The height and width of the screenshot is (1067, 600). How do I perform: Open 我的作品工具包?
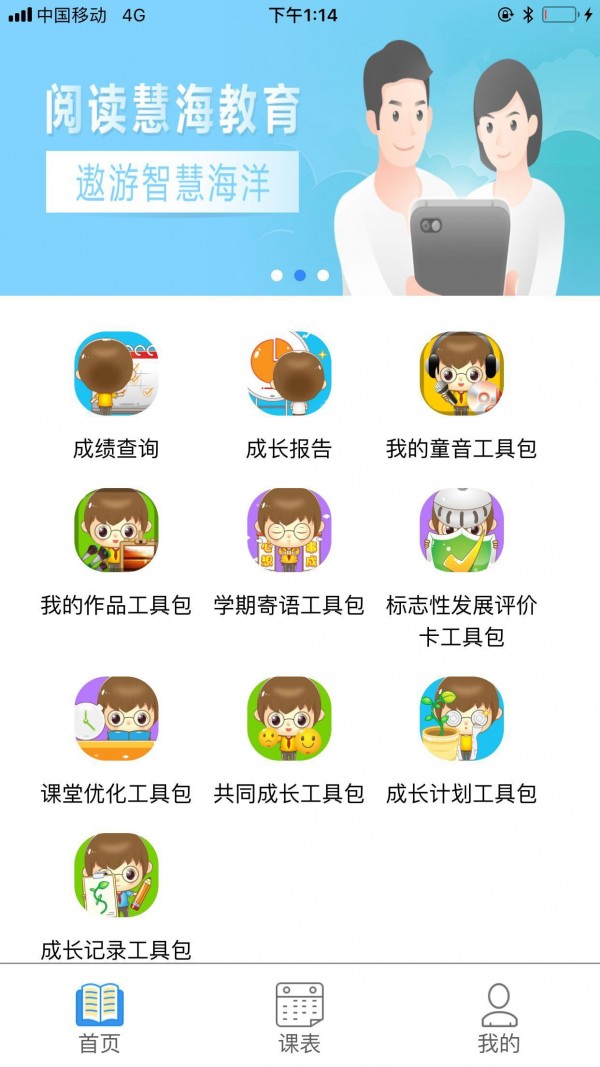(116, 531)
